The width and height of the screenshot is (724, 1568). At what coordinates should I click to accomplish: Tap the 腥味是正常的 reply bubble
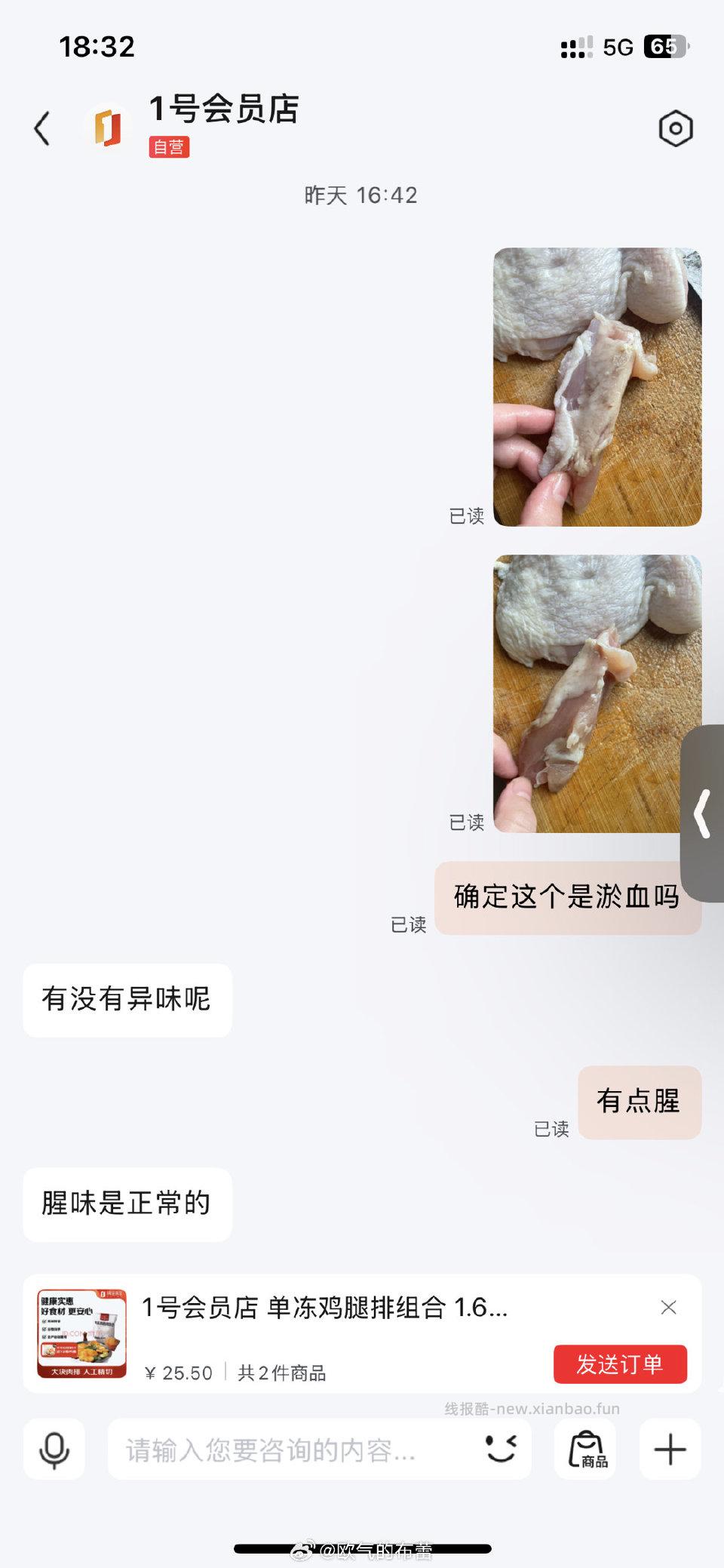coord(127,1205)
